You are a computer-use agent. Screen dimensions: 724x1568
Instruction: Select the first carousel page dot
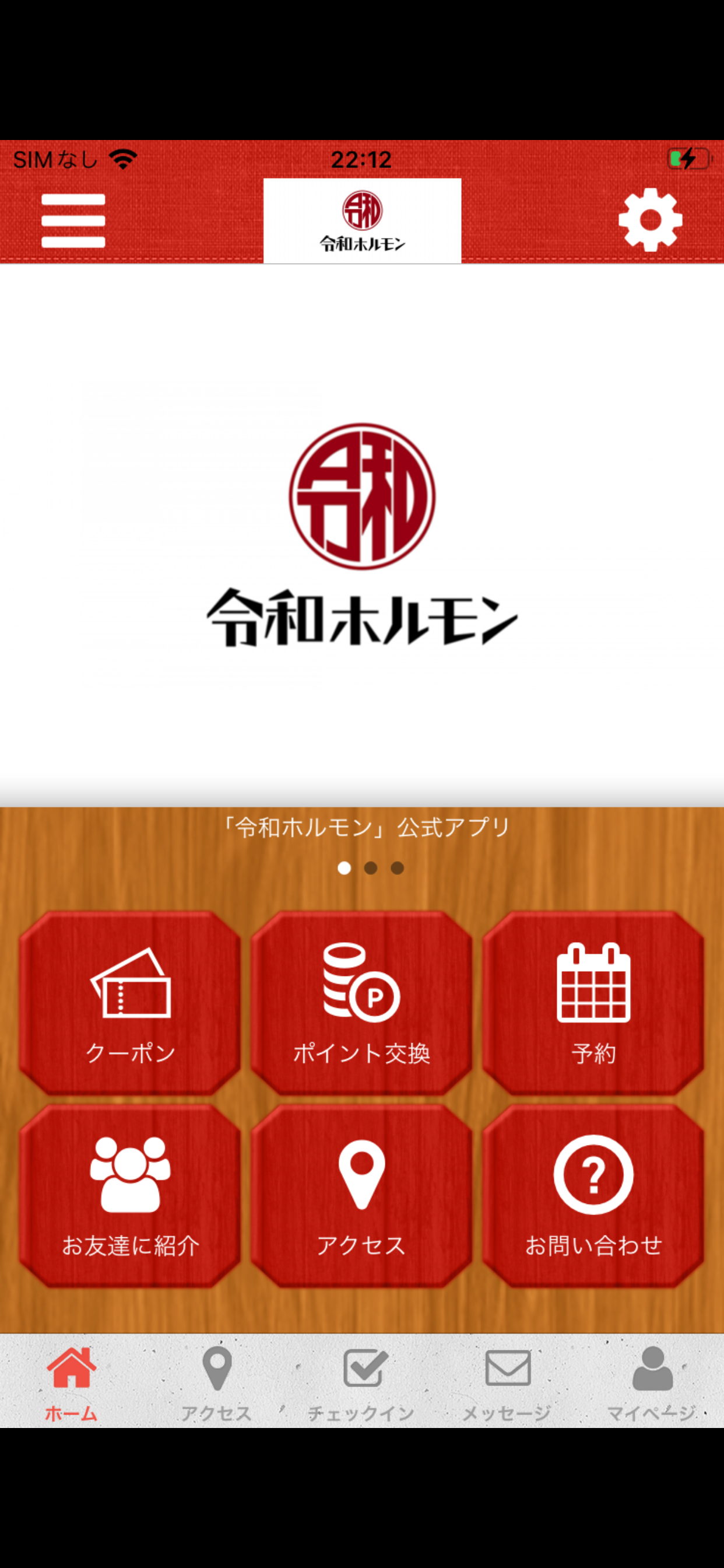click(x=345, y=868)
